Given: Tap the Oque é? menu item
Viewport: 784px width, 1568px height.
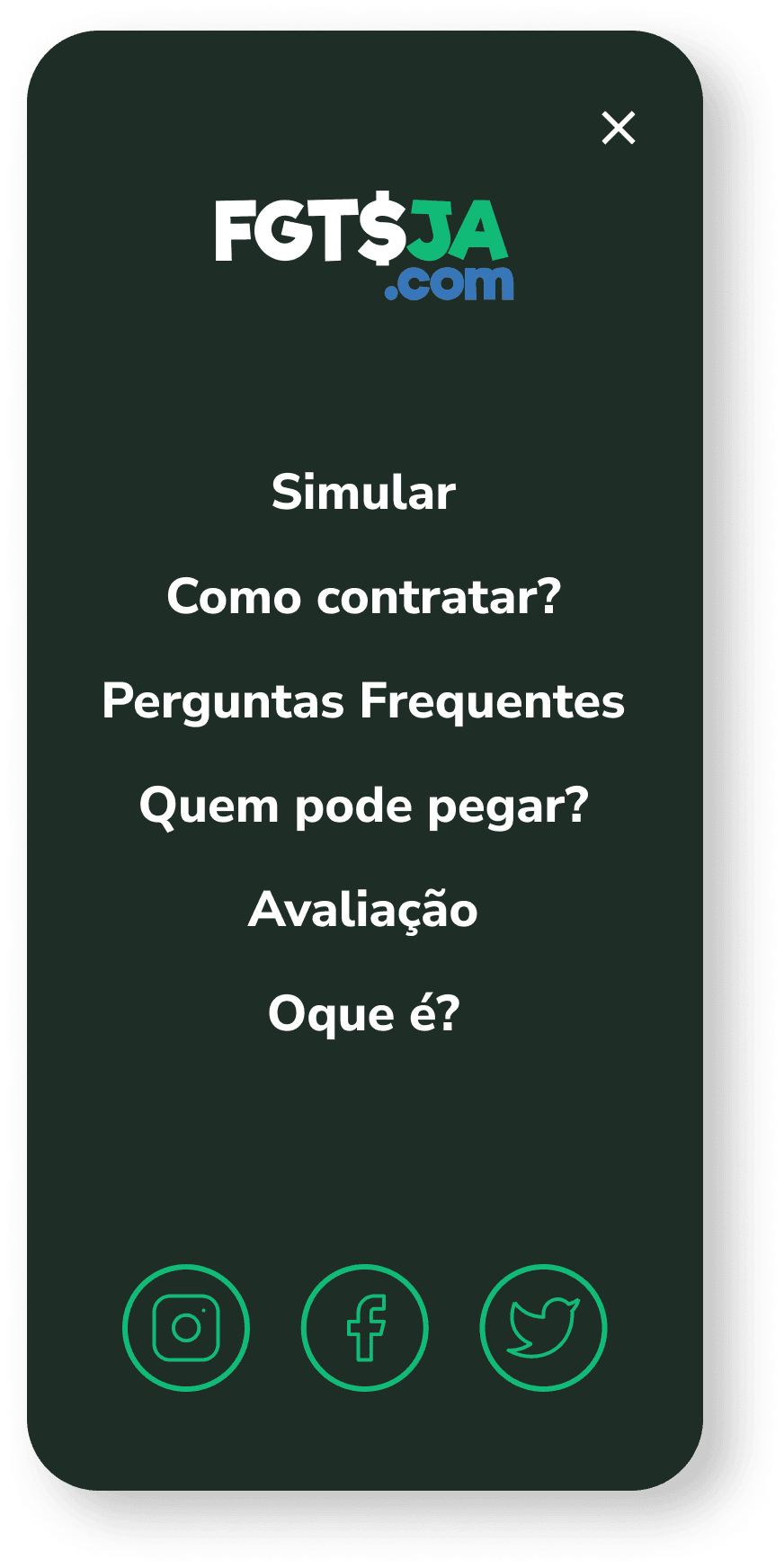Looking at the screenshot, I should tap(364, 1014).
